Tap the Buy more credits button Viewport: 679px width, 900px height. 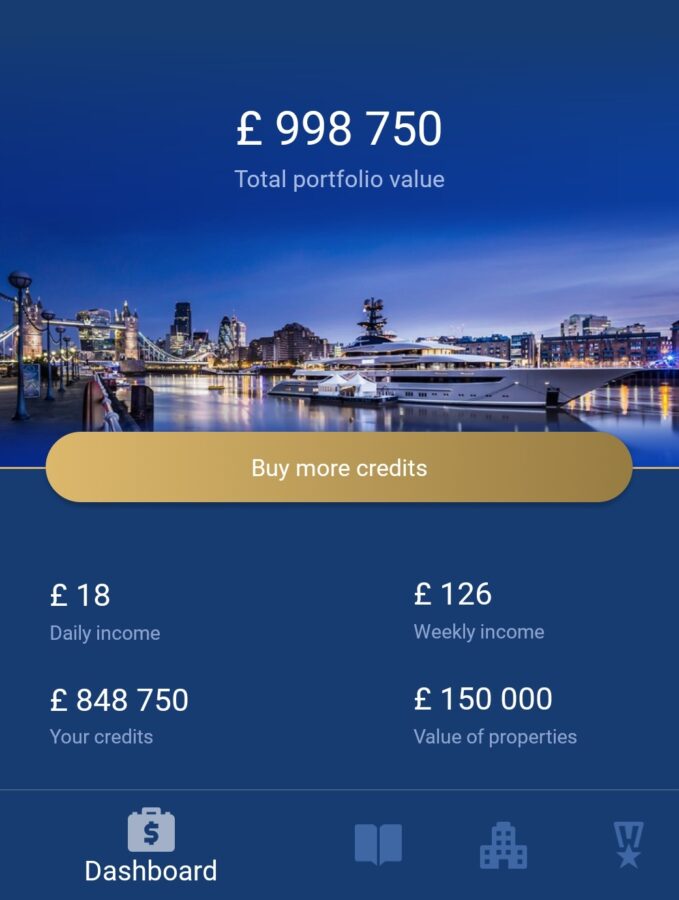339,467
